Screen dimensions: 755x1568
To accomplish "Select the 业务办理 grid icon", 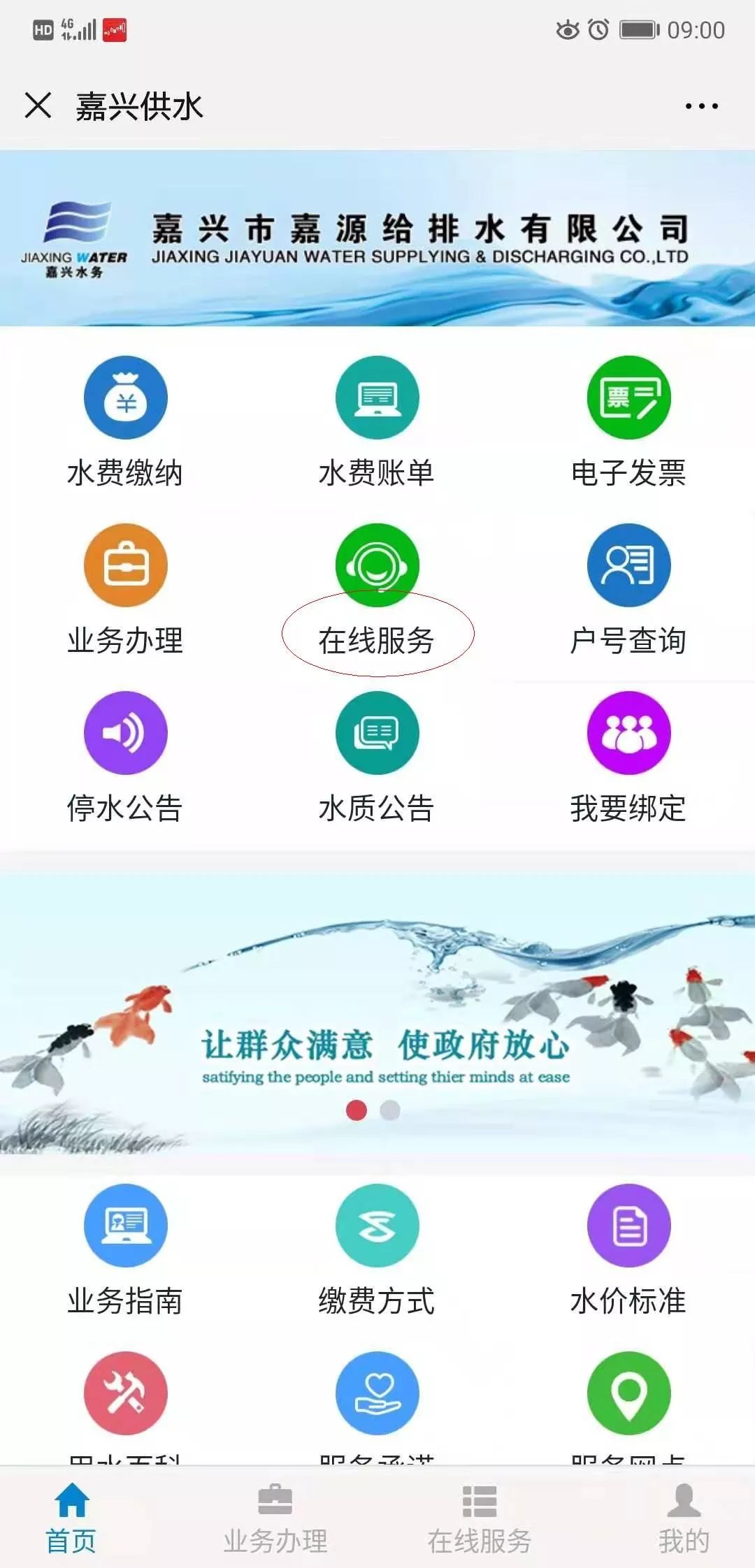I will [x=126, y=566].
